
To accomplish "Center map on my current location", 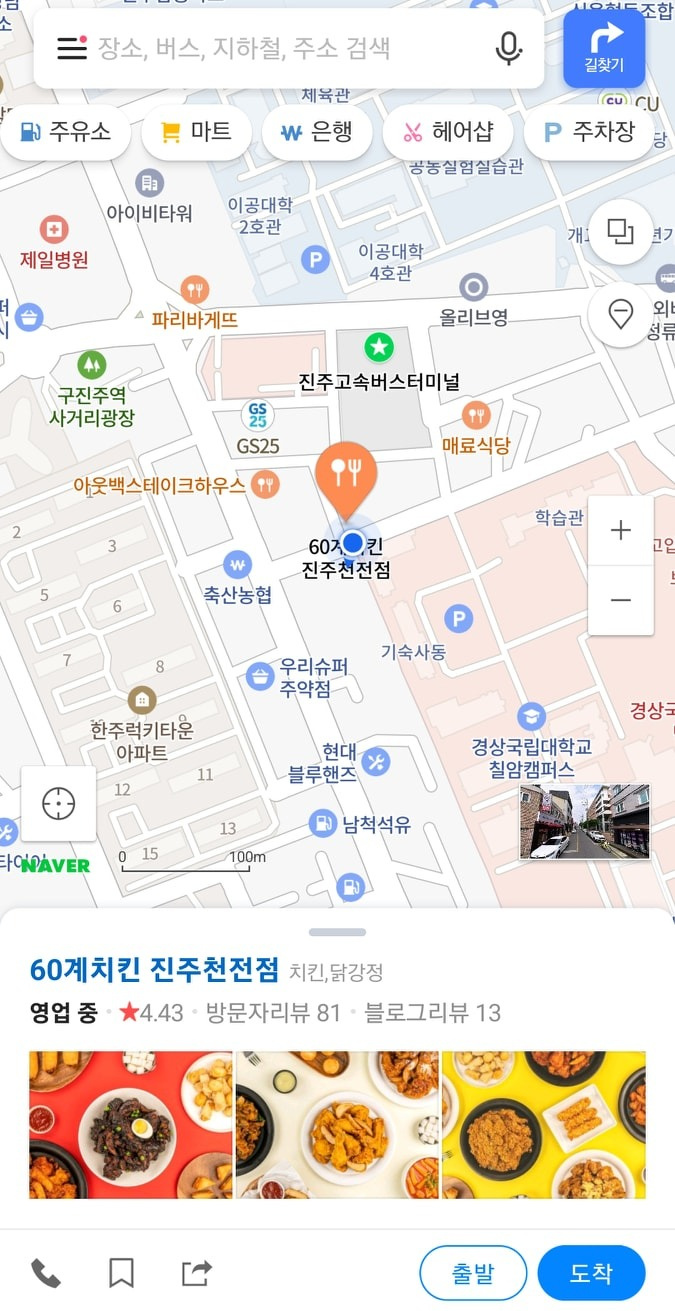I will [x=59, y=803].
